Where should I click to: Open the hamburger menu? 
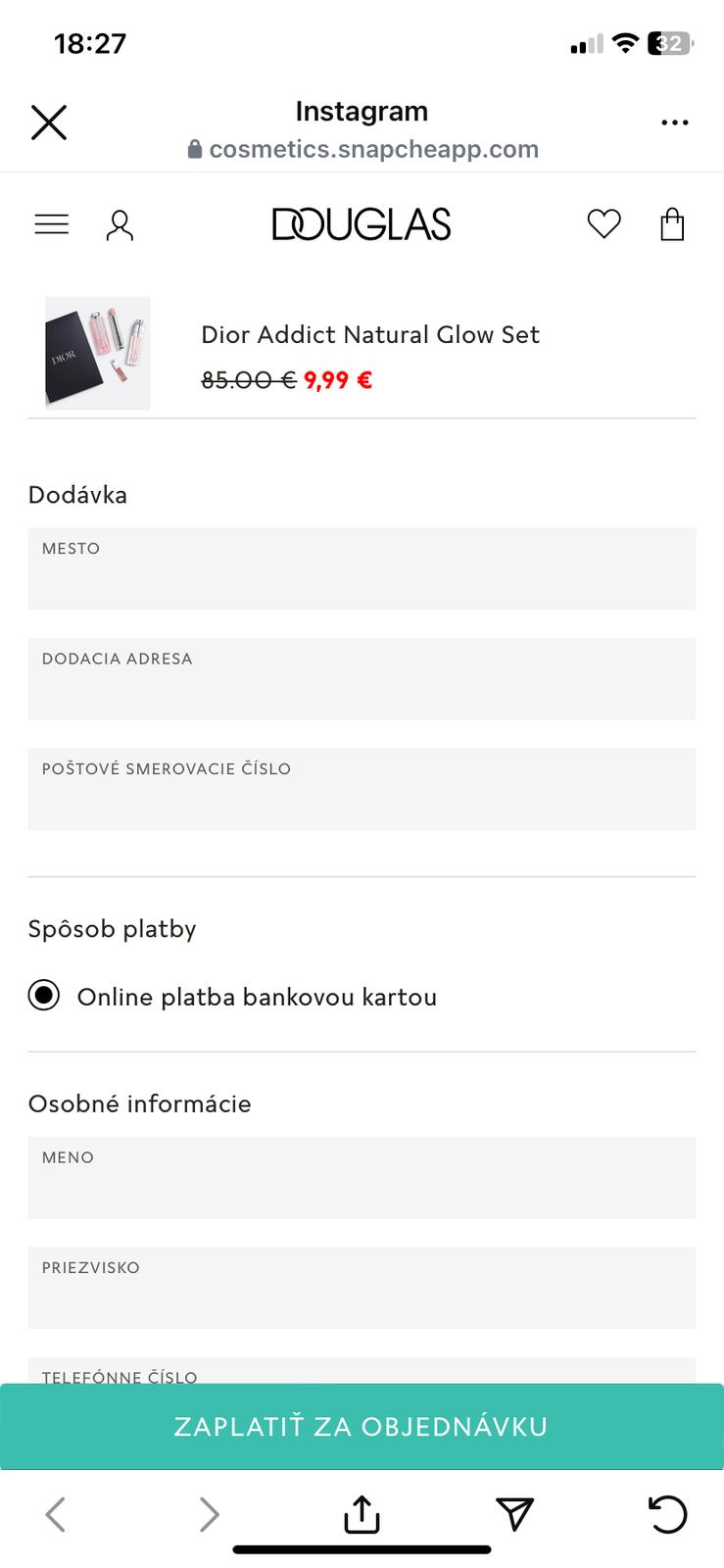point(52,224)
